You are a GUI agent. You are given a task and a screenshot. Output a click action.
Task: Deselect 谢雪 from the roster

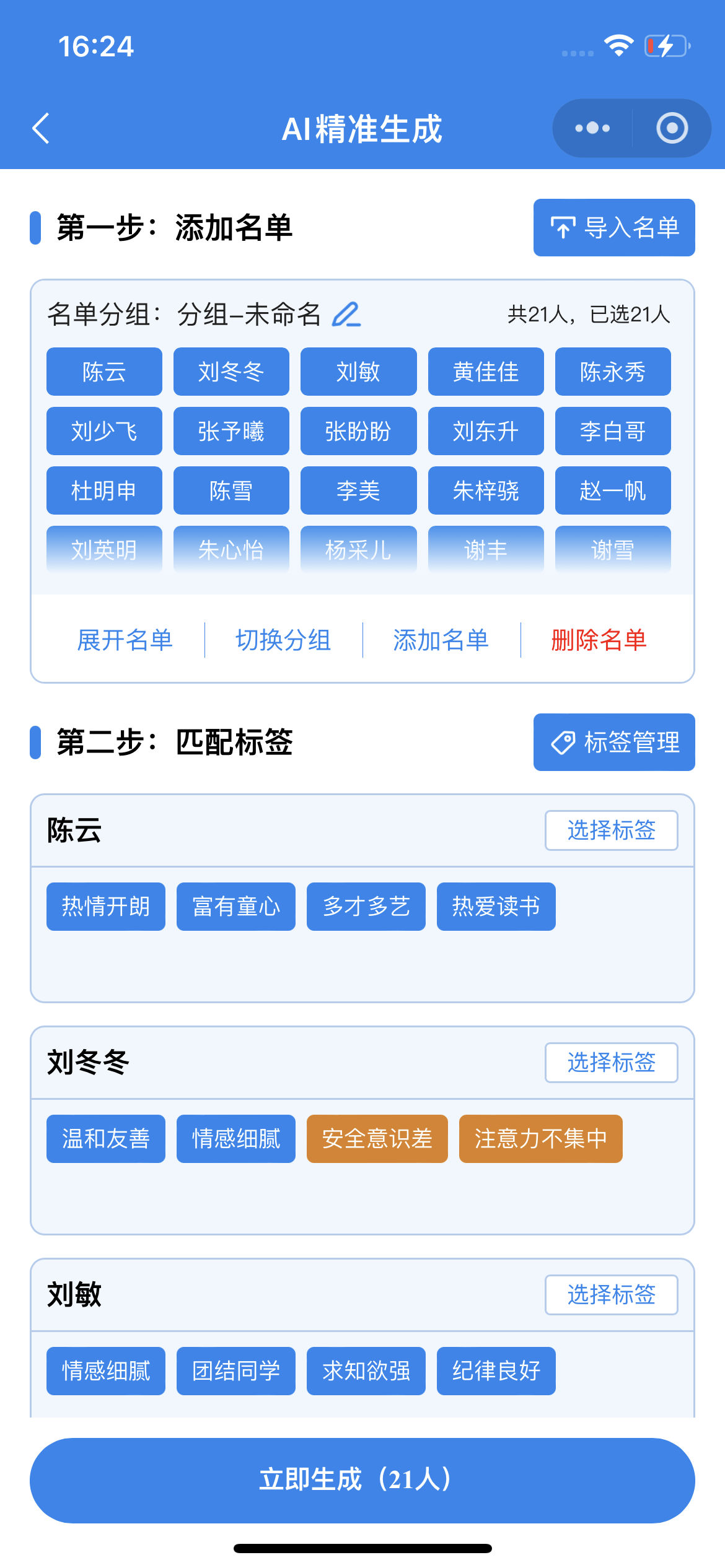[612, 550]
